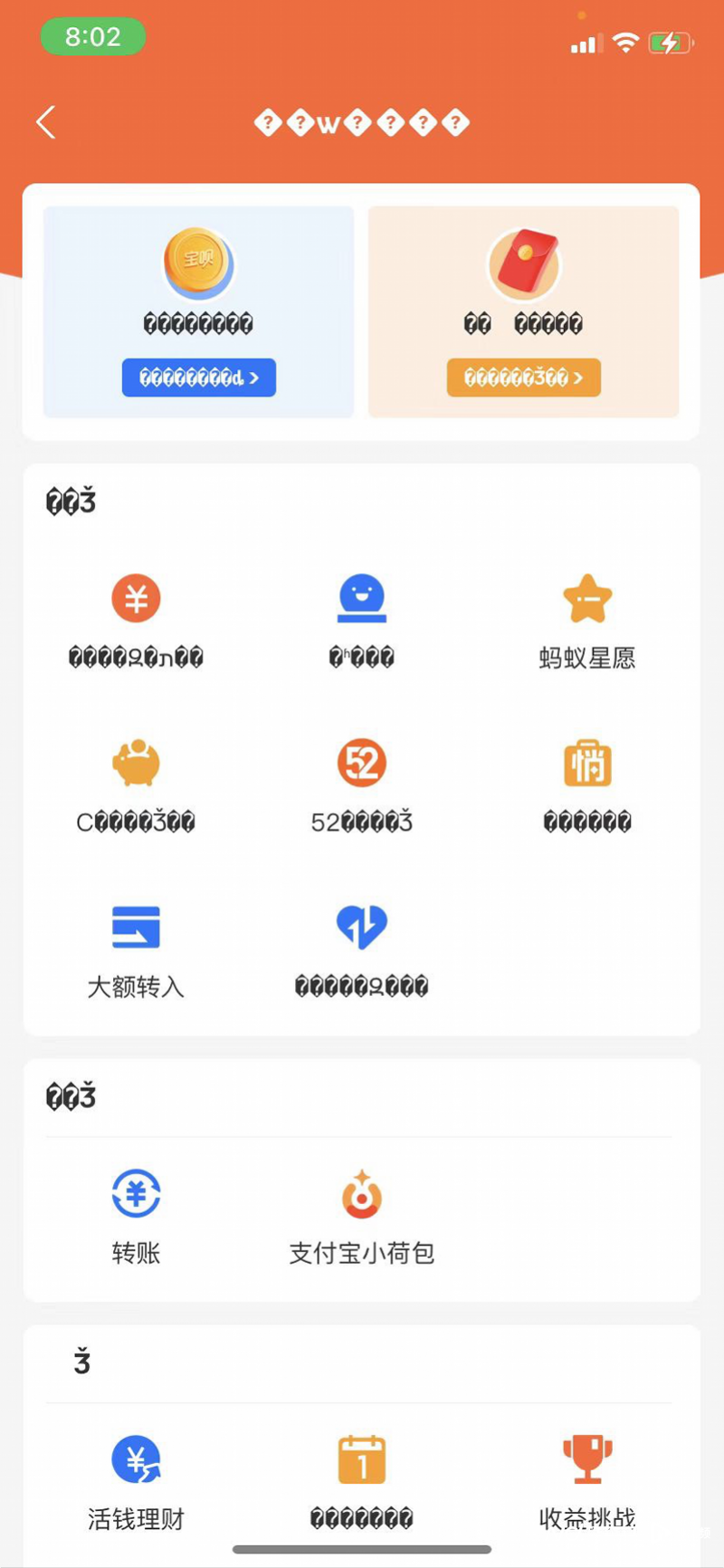Open 转账 transfer
Image resolution: width=724 pixels, height=1568 pixels.
pyautogui.click(x=136, y=1217)
